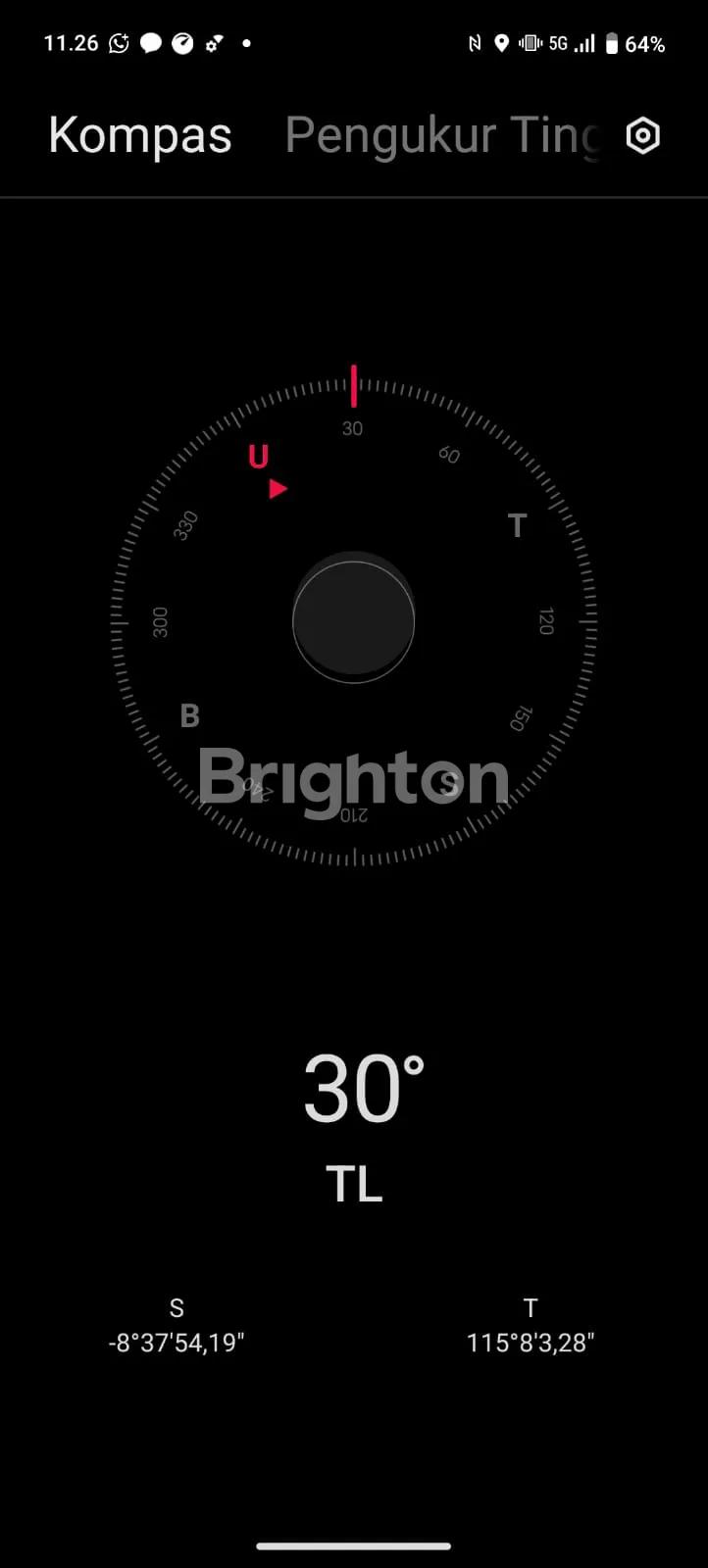Select the Kompas tab

pos(140,136)
